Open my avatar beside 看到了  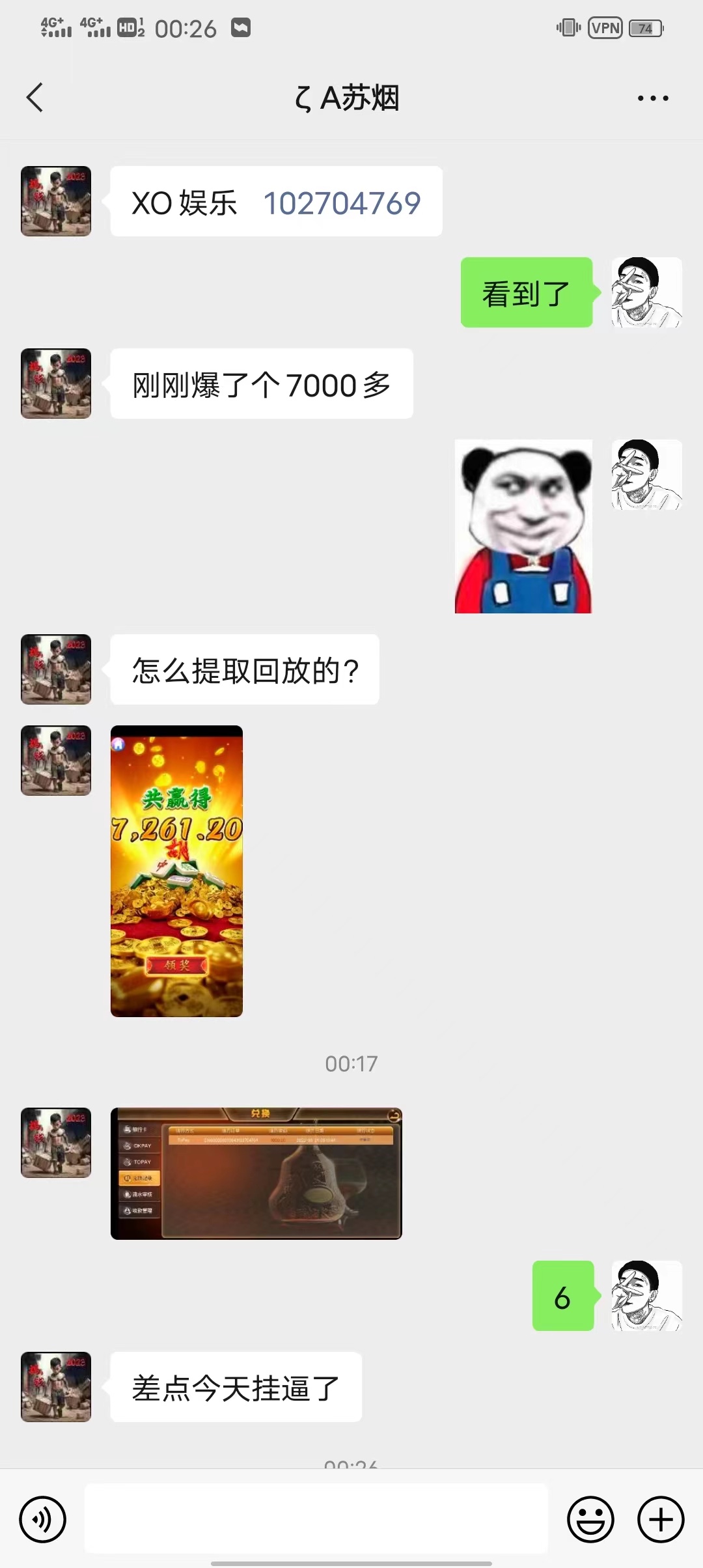click(646, 292)
